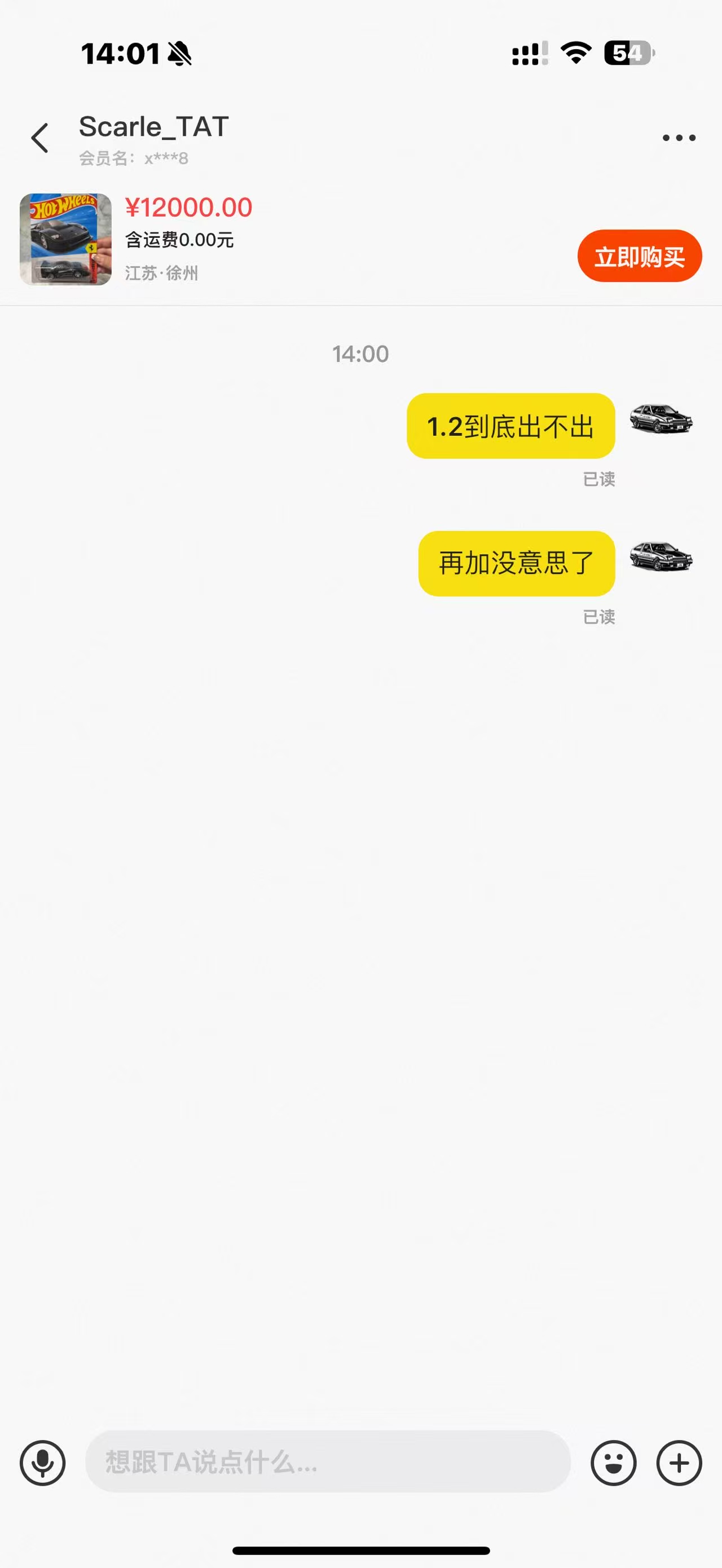Tap the 14:00 timestamp in chat
This screenshot has width=722, height=1568.
[x=360, y=353]
